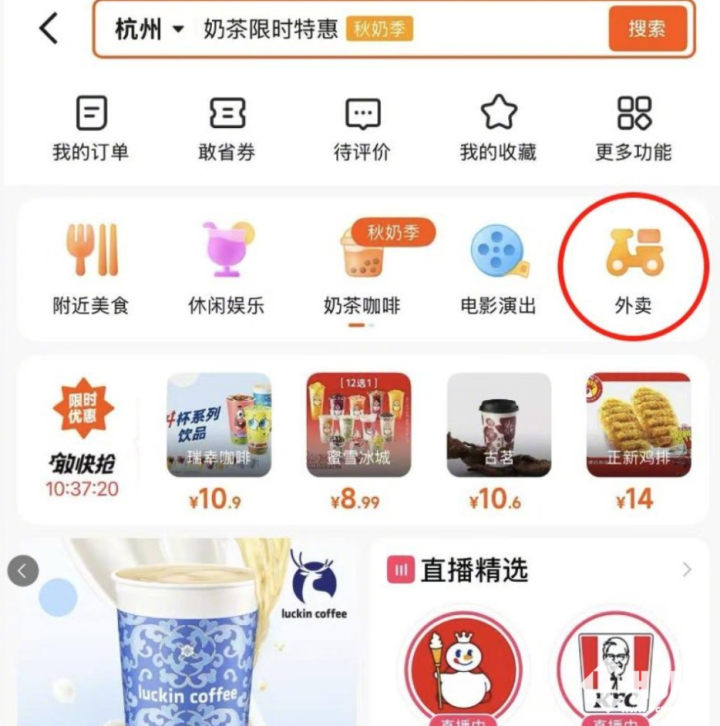The image size is (720, 726).
Task: Open the 古茗 ¥10.6 deal
Action: (498, 440)
